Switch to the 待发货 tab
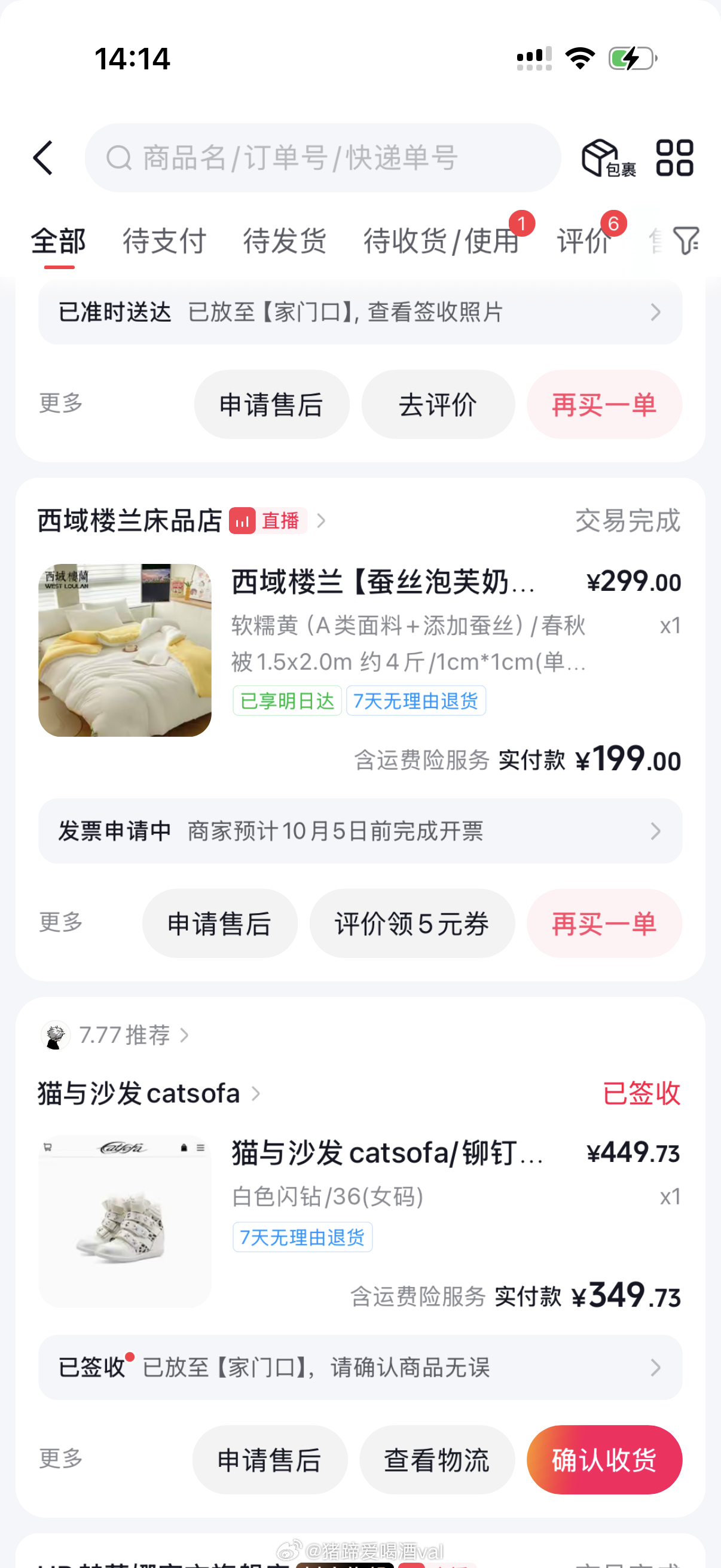The image size is (721, 1568). pyautogui.click(x=285, y=241)
